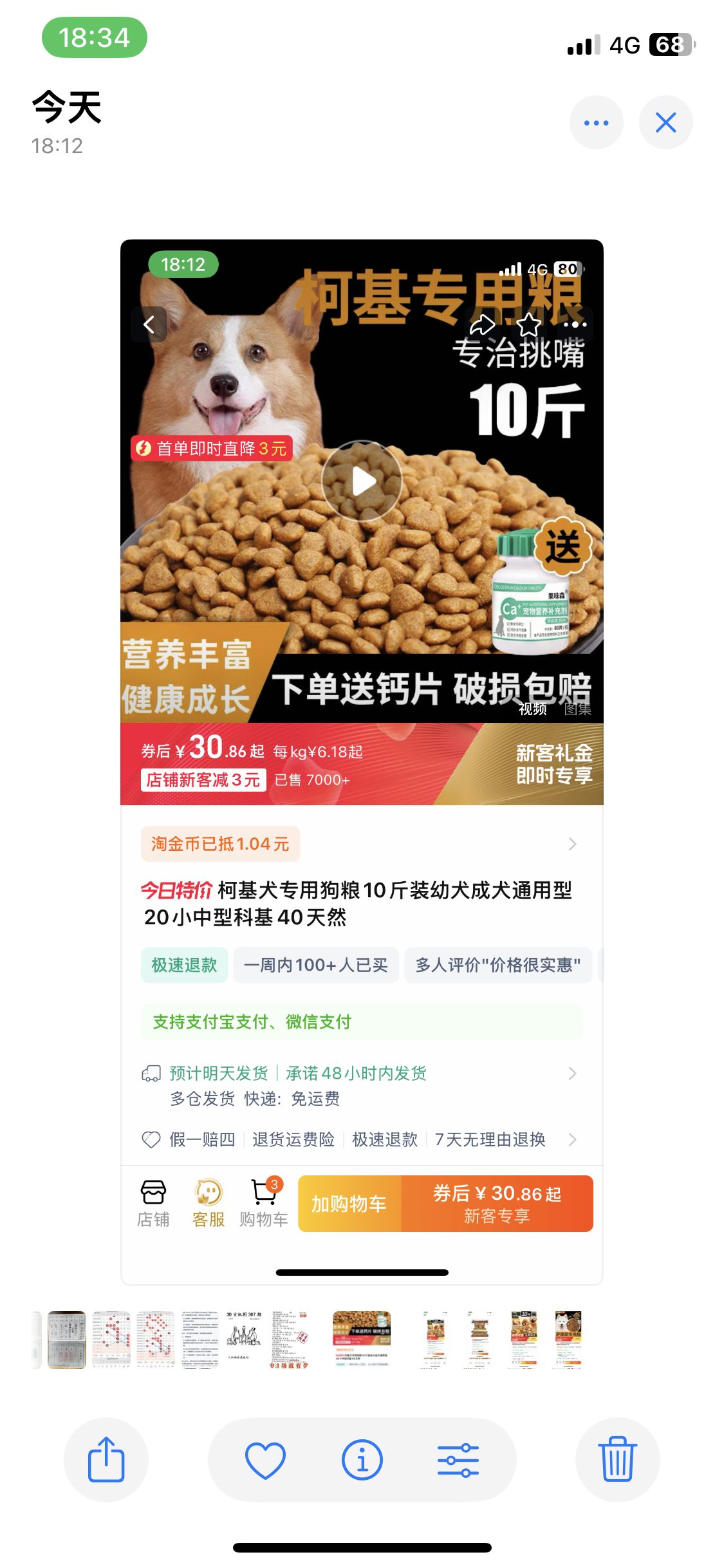The height and width of the screenshot is (1568, 724).
Task: Share this photo
Action: pos(106,1459)
